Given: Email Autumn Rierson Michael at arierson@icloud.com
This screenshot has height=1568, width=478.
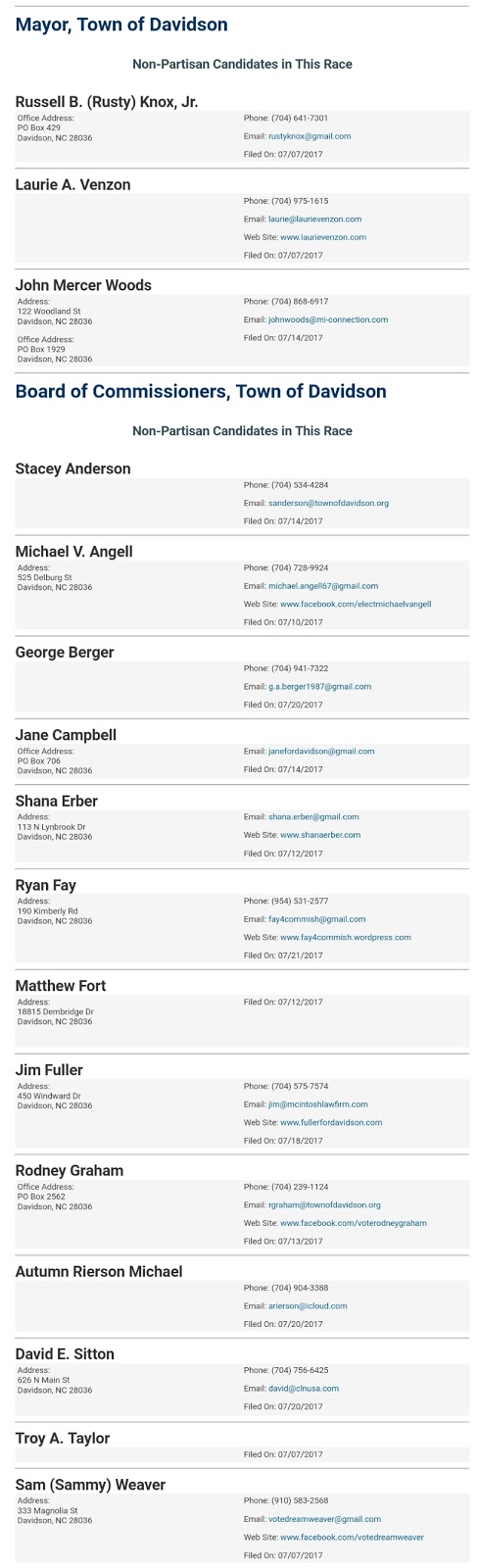Looking at the screenshot, I should [308, 1305].
